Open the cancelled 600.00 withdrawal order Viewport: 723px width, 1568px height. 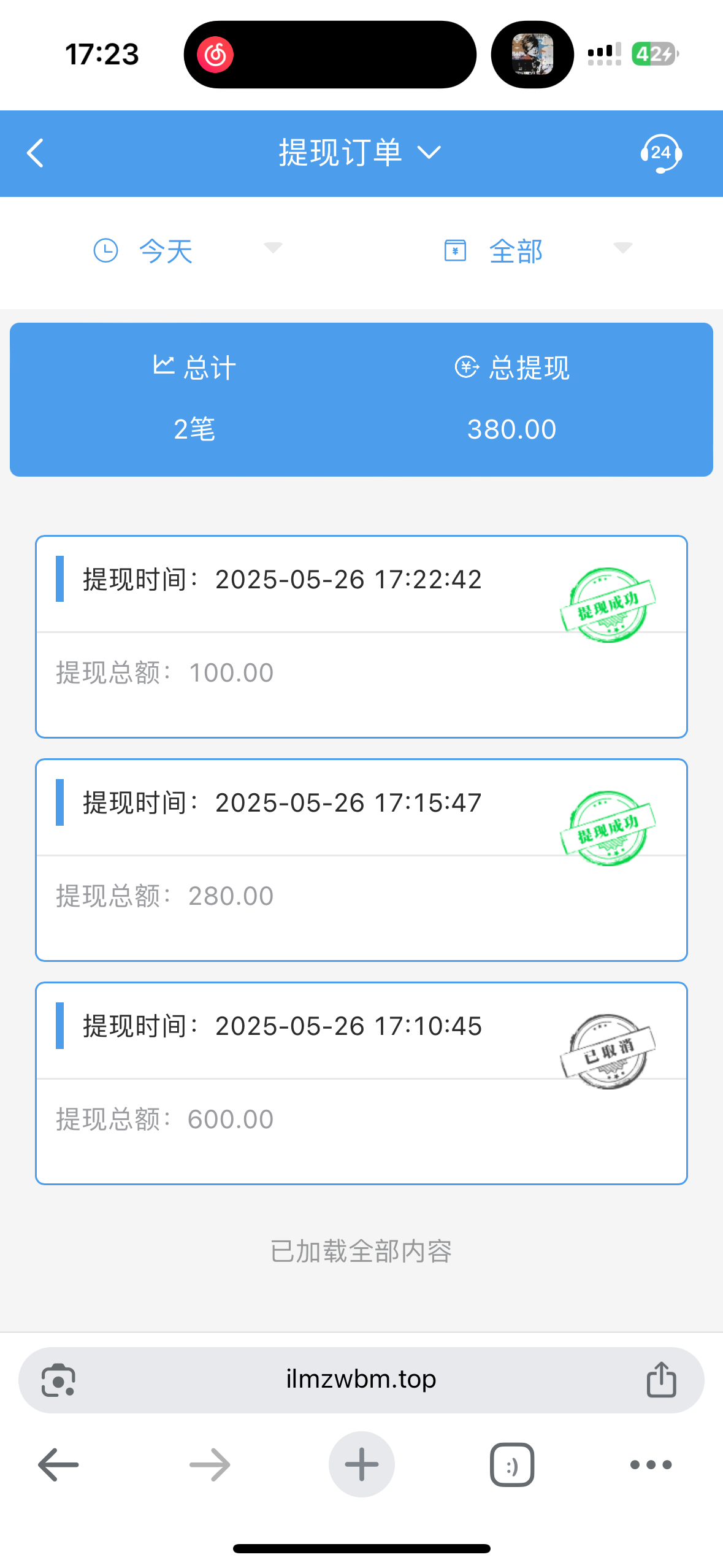361,1083
